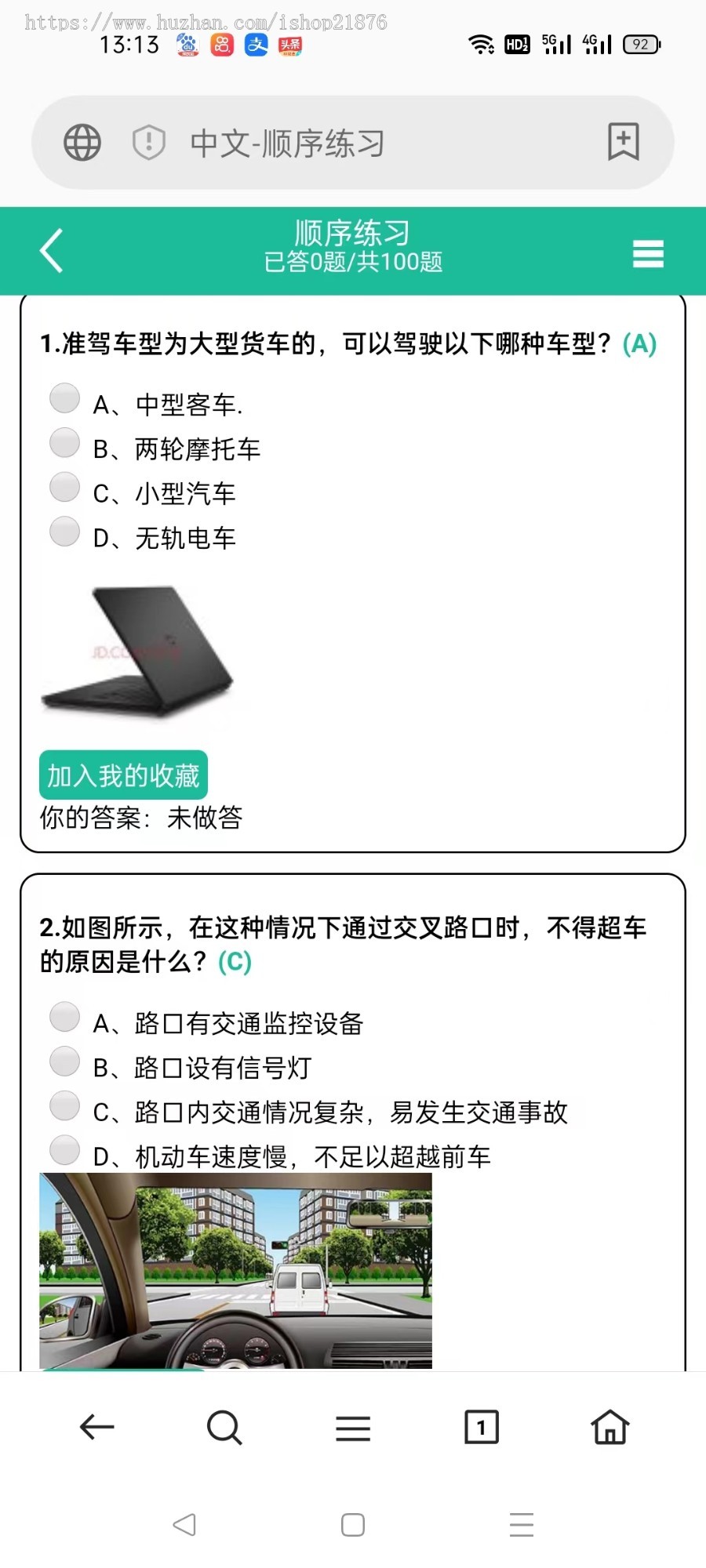Select answer A、中型客车
706x1568 pixels.
tap(64, 397)
